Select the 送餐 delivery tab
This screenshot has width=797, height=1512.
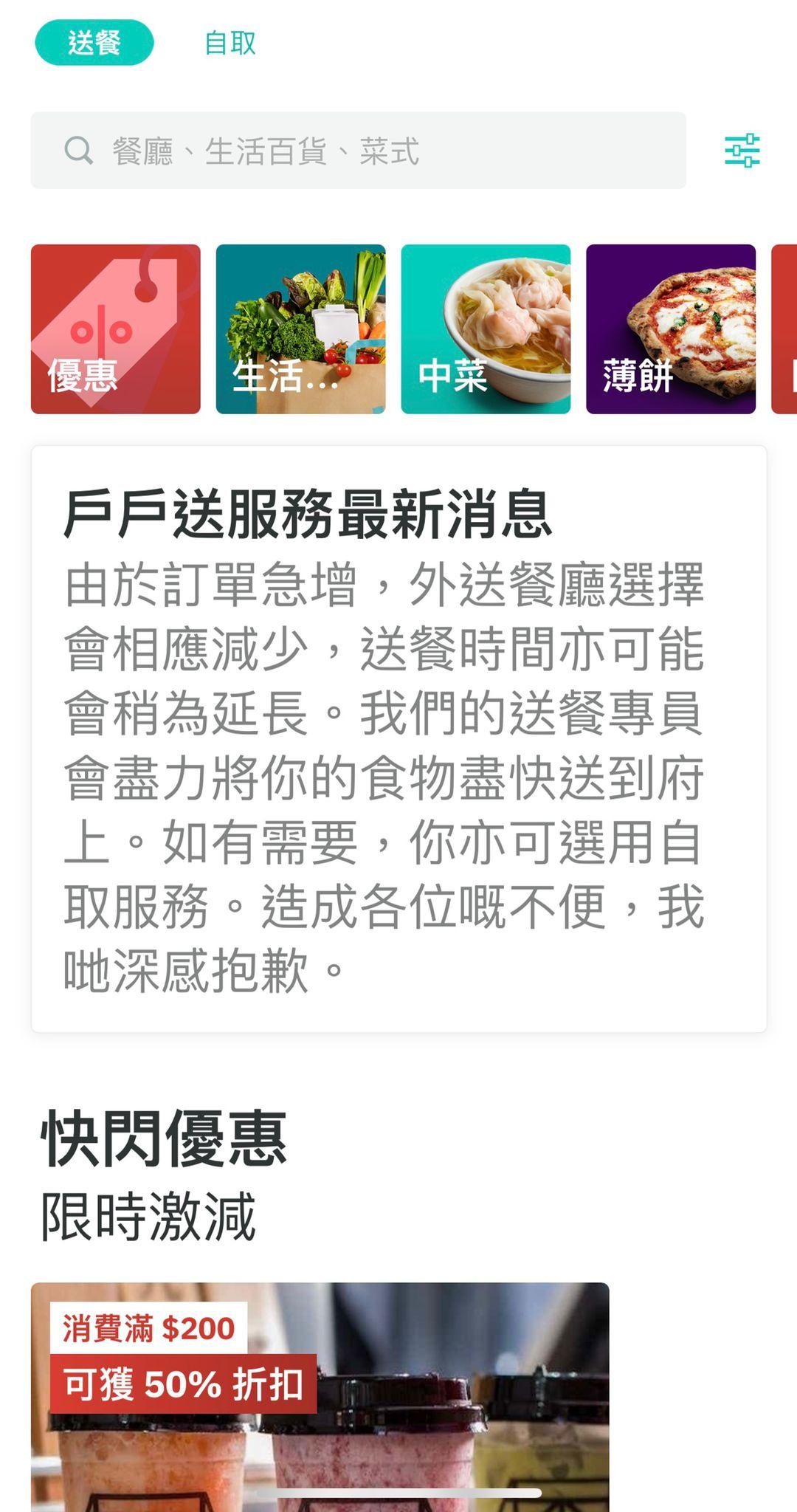pos(94,43)
